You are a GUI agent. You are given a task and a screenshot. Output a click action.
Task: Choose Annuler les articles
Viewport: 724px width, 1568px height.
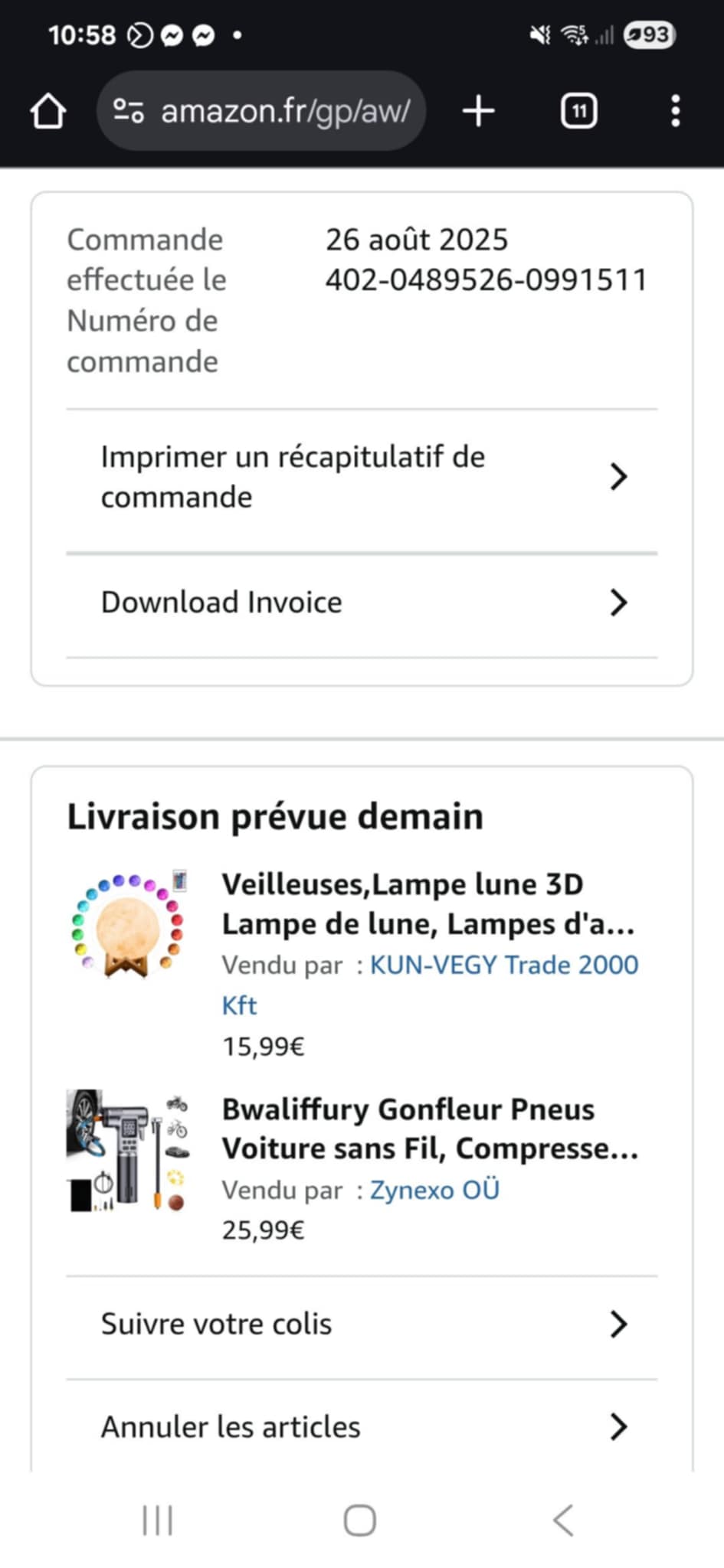click(362, 1427)
